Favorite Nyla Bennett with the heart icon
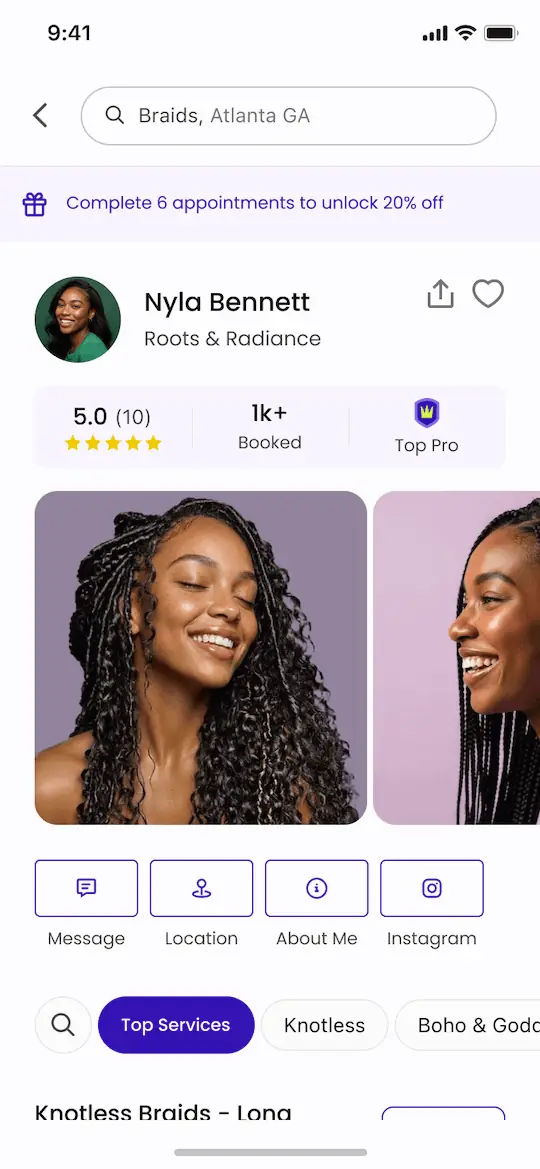The image size is (540, 1169). pos(489,294)
